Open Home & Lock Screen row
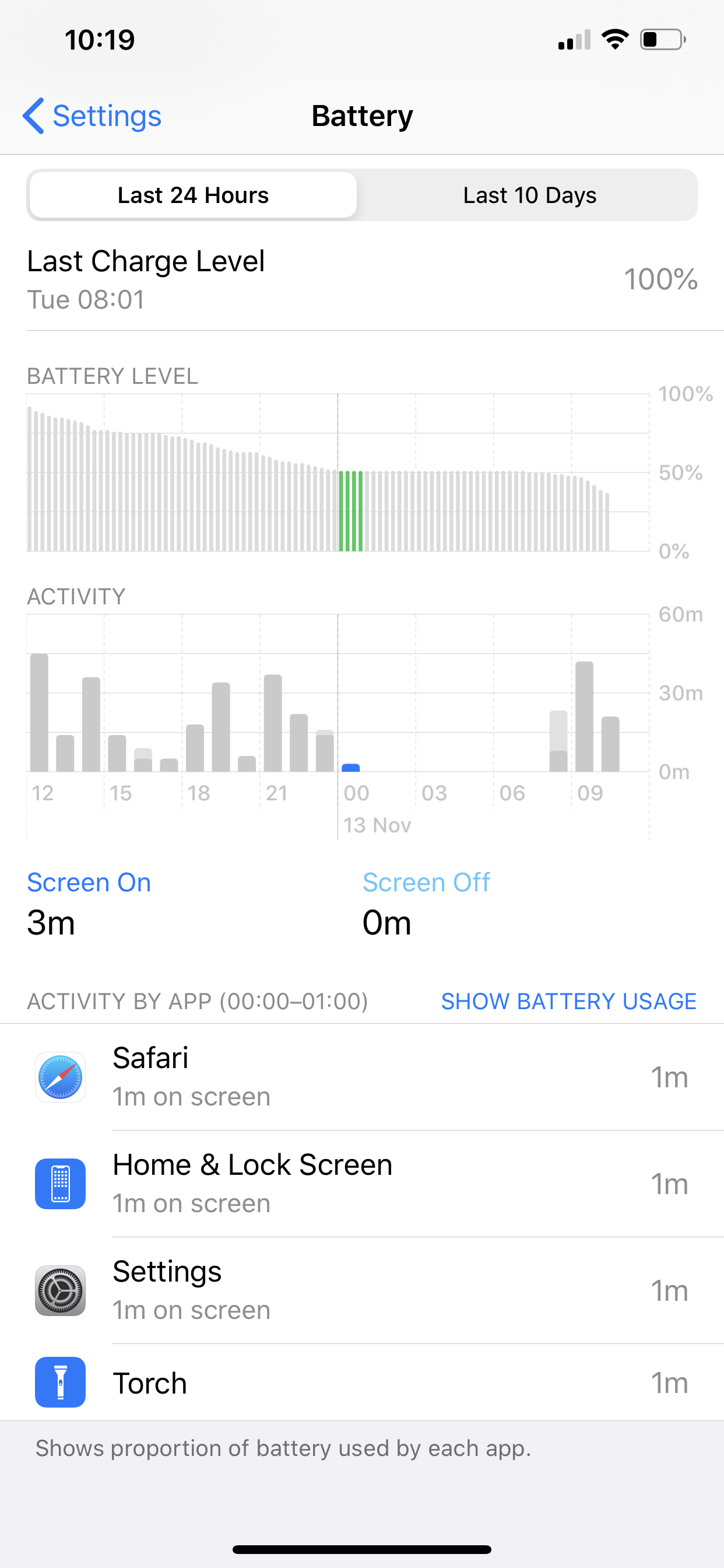This screenshot has width=724, height=1568. 362,1184
